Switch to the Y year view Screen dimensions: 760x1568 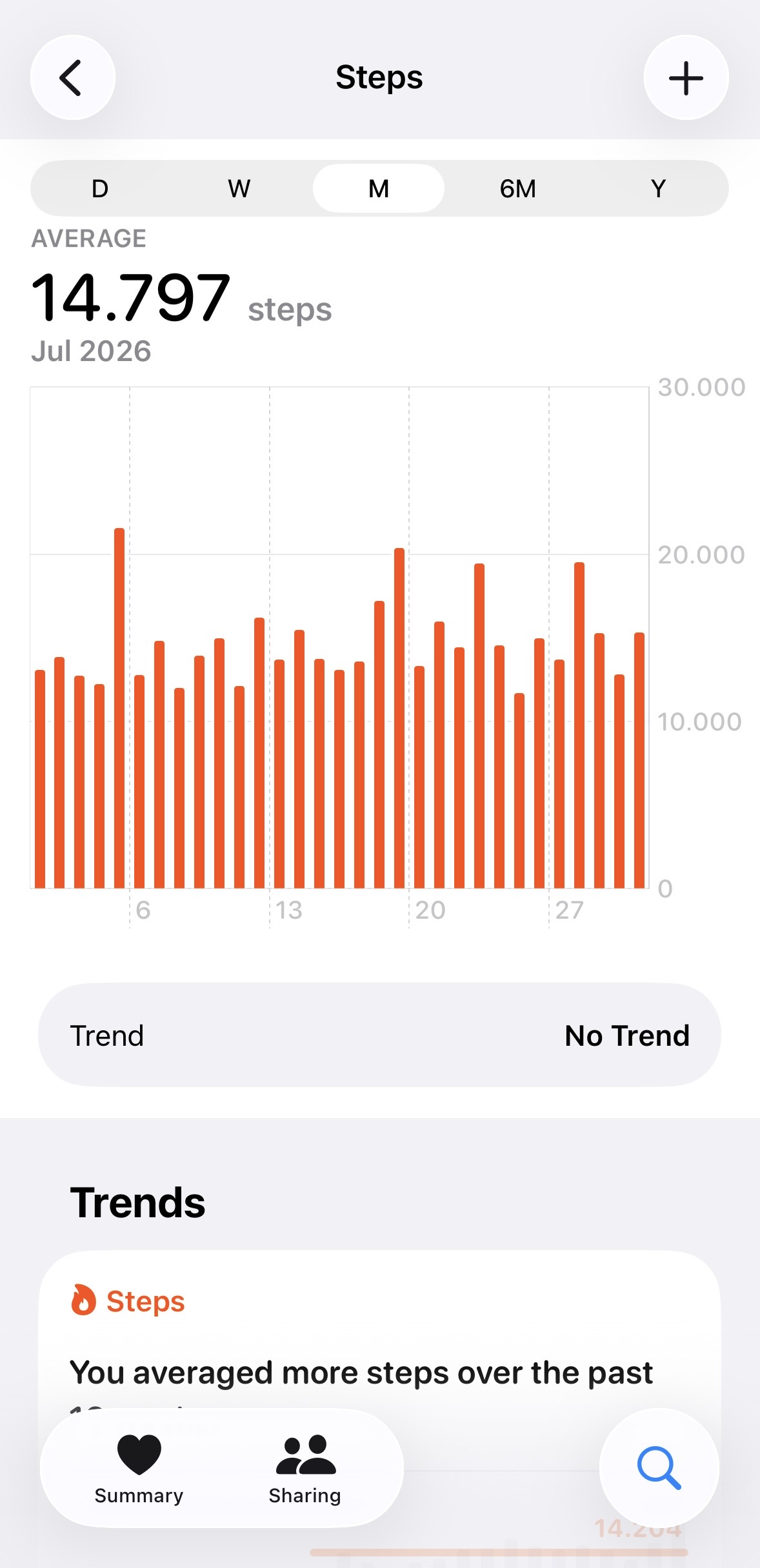pyautogui.click(x=658, y=188)
